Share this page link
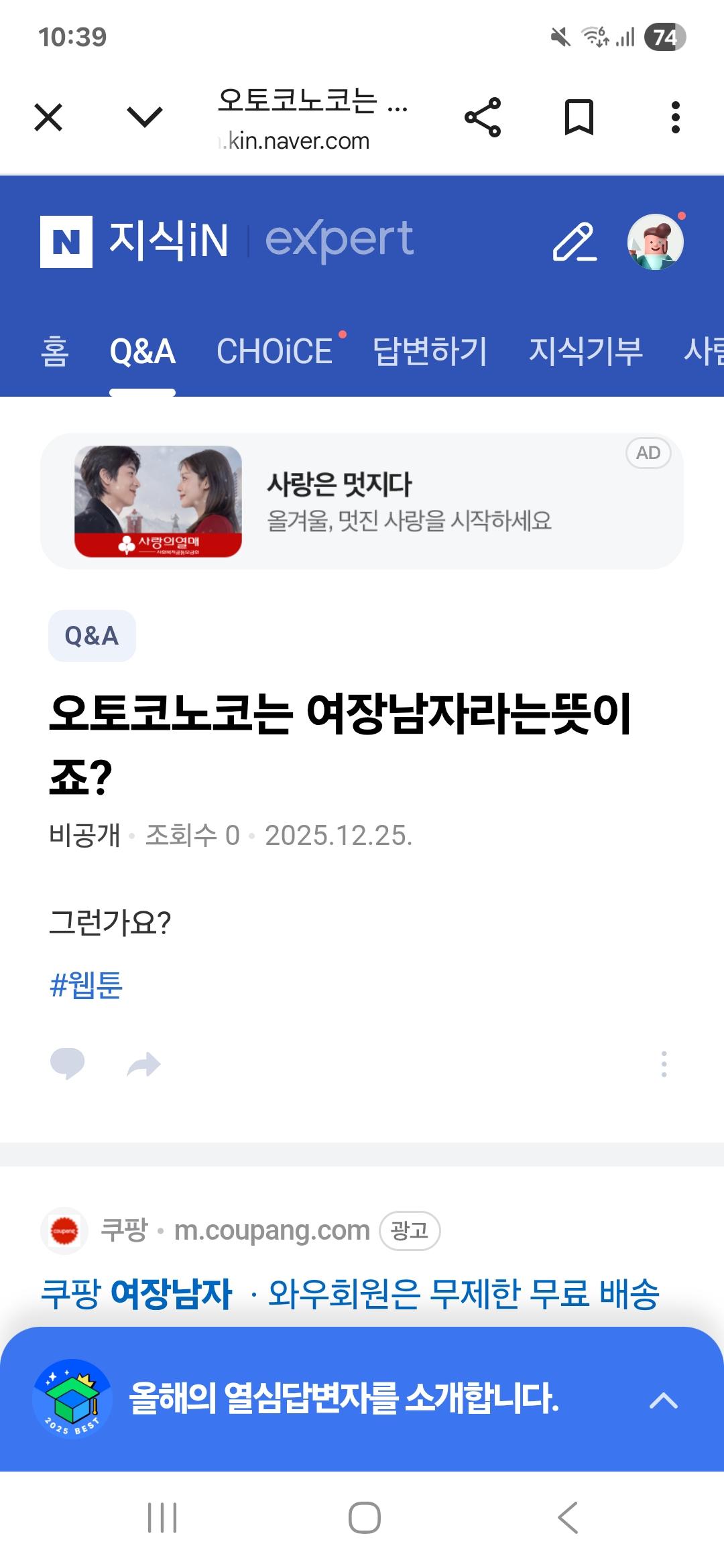This screenshot has width=724, height=1568. pyautogui.click(x=483, y=117)
